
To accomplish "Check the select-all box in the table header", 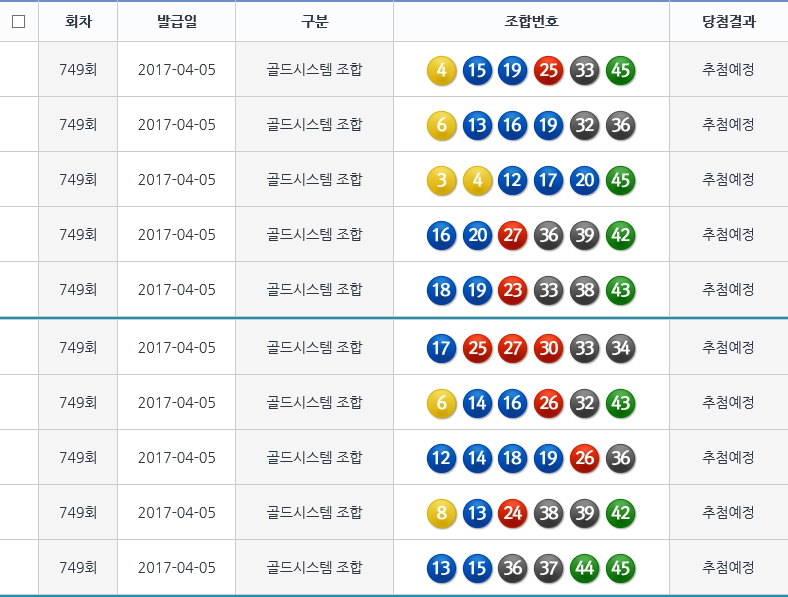I will tap(18, 21).
